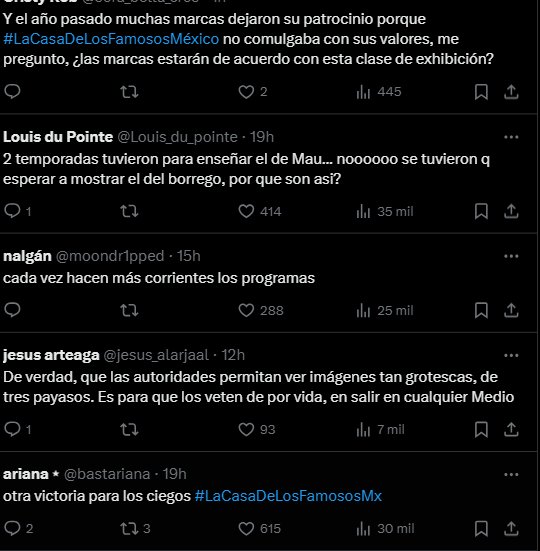
Task: Open more options on Louis du Pointe's tweet
Action: [511, 137]
